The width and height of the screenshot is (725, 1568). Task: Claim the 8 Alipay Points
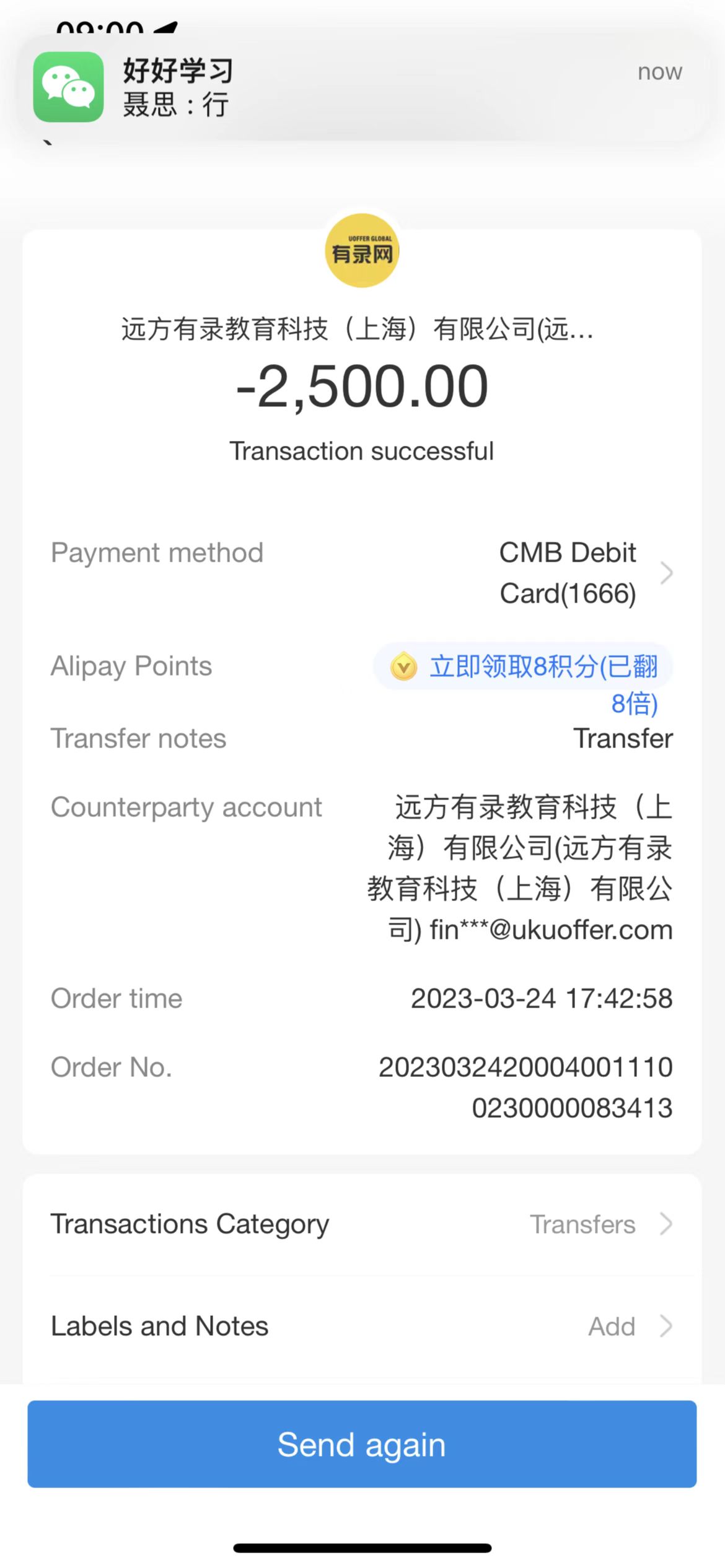pos(524,668)
